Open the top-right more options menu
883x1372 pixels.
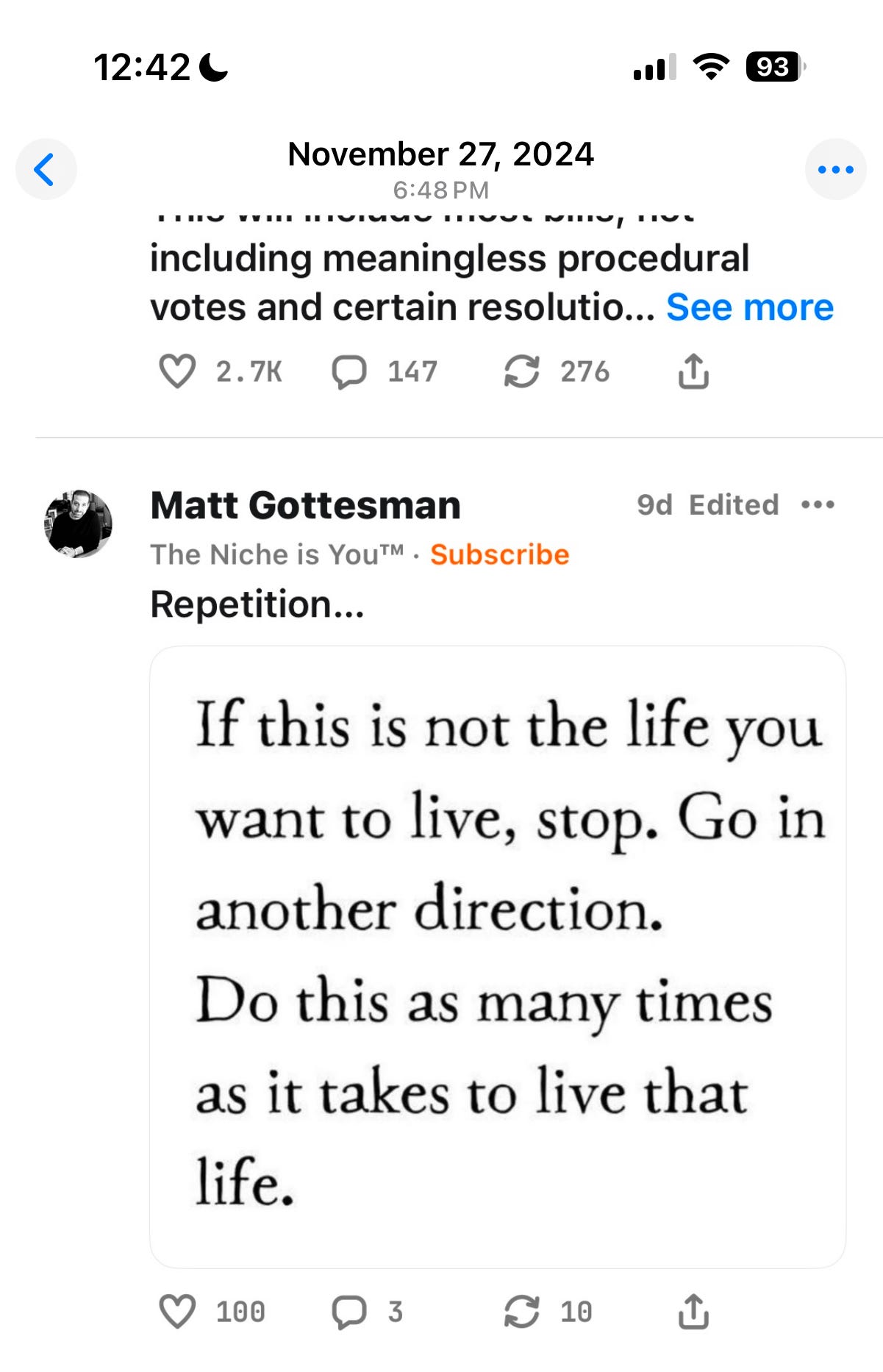[835, 170]
